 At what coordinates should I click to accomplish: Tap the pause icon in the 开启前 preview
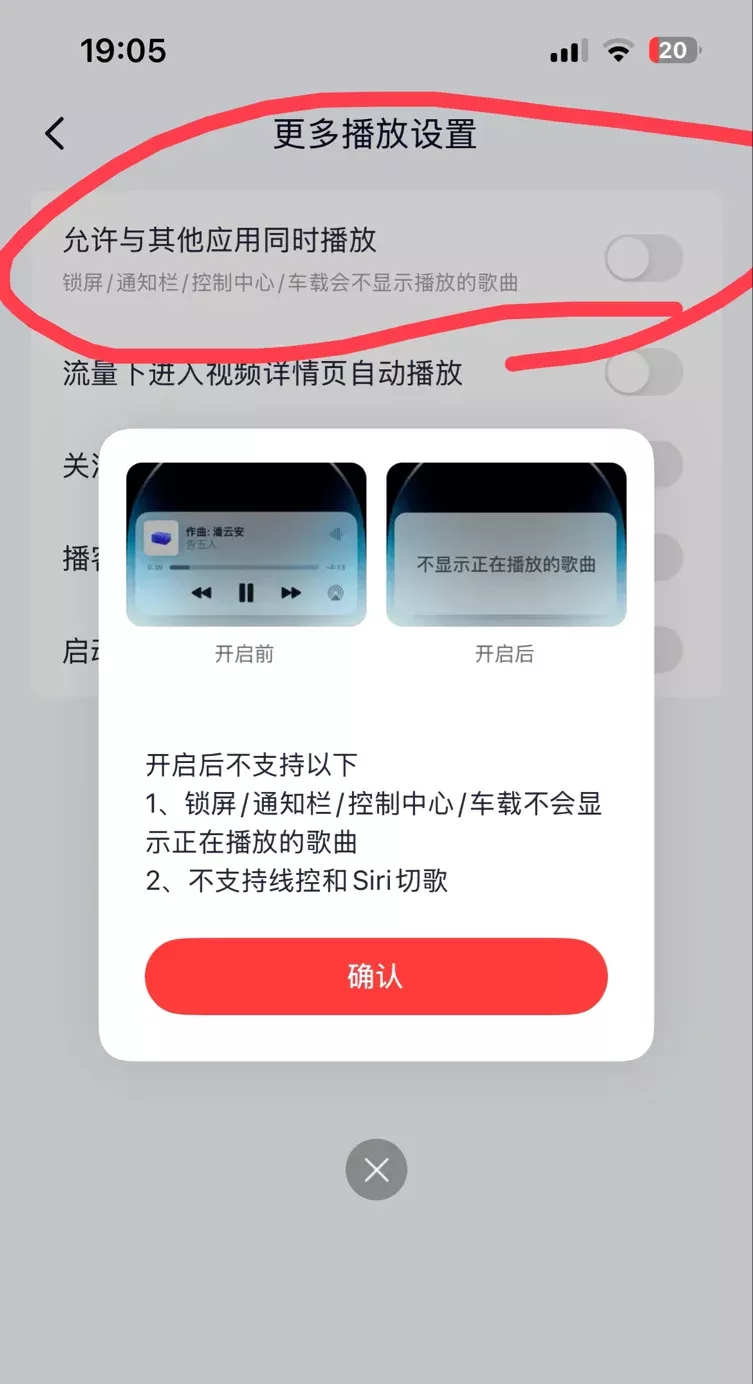[x=245, y=593]
